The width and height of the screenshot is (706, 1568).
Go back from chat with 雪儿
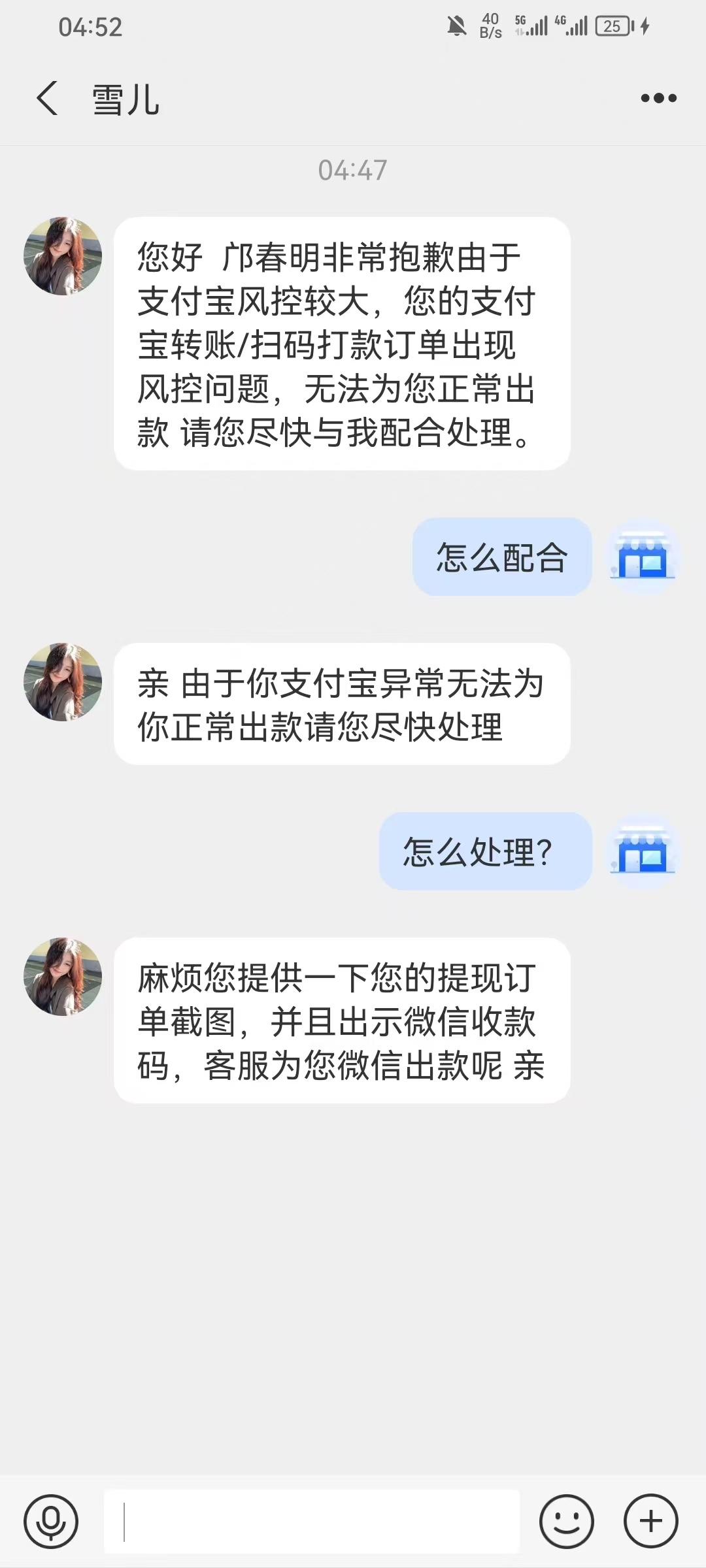coord(47,99)
